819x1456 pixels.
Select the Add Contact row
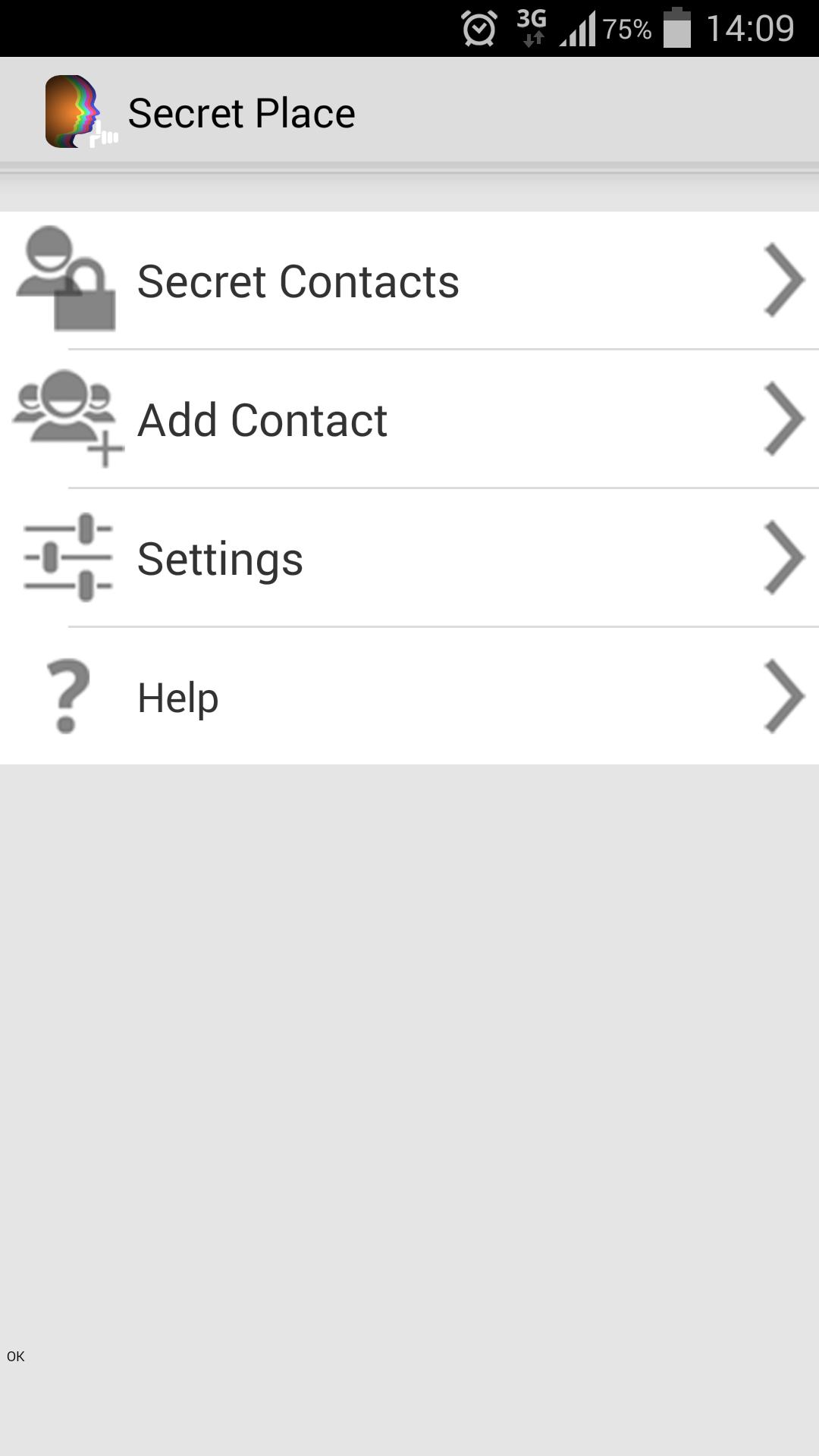(409, 419)
